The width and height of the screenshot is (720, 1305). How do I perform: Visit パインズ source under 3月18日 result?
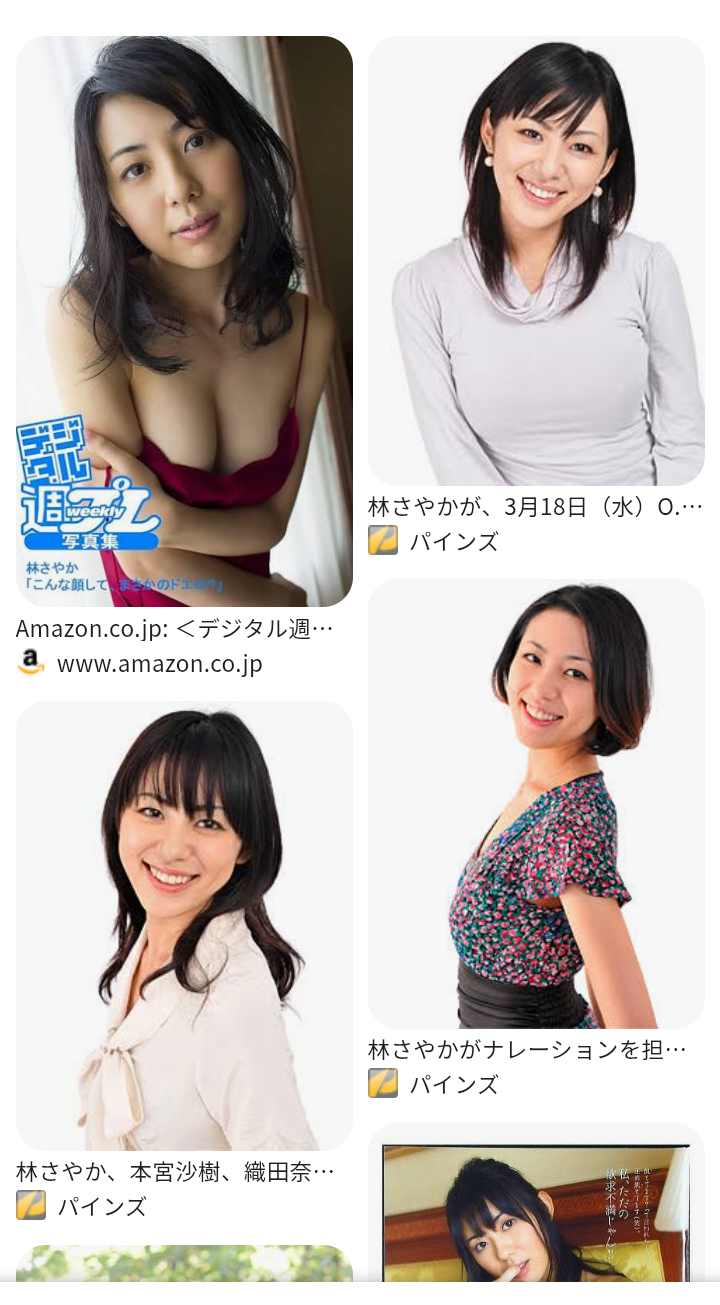pos(453,542)
